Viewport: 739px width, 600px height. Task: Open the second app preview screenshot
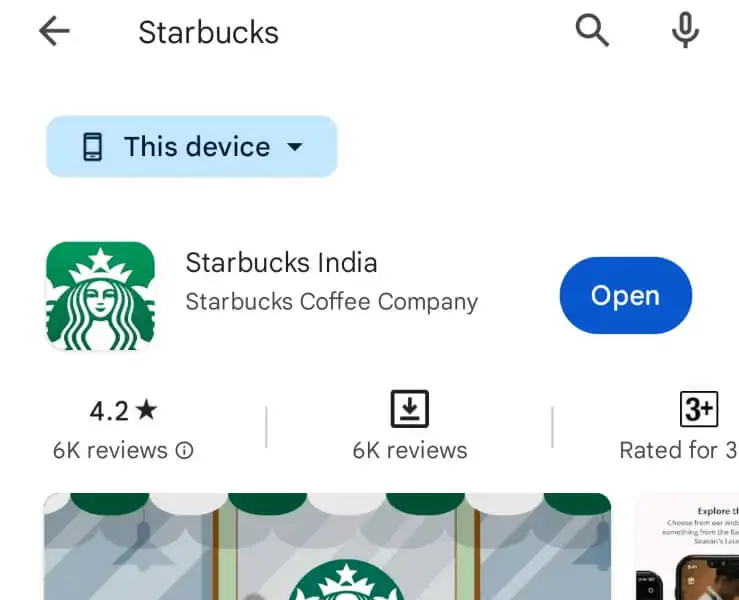pos(688,548)
